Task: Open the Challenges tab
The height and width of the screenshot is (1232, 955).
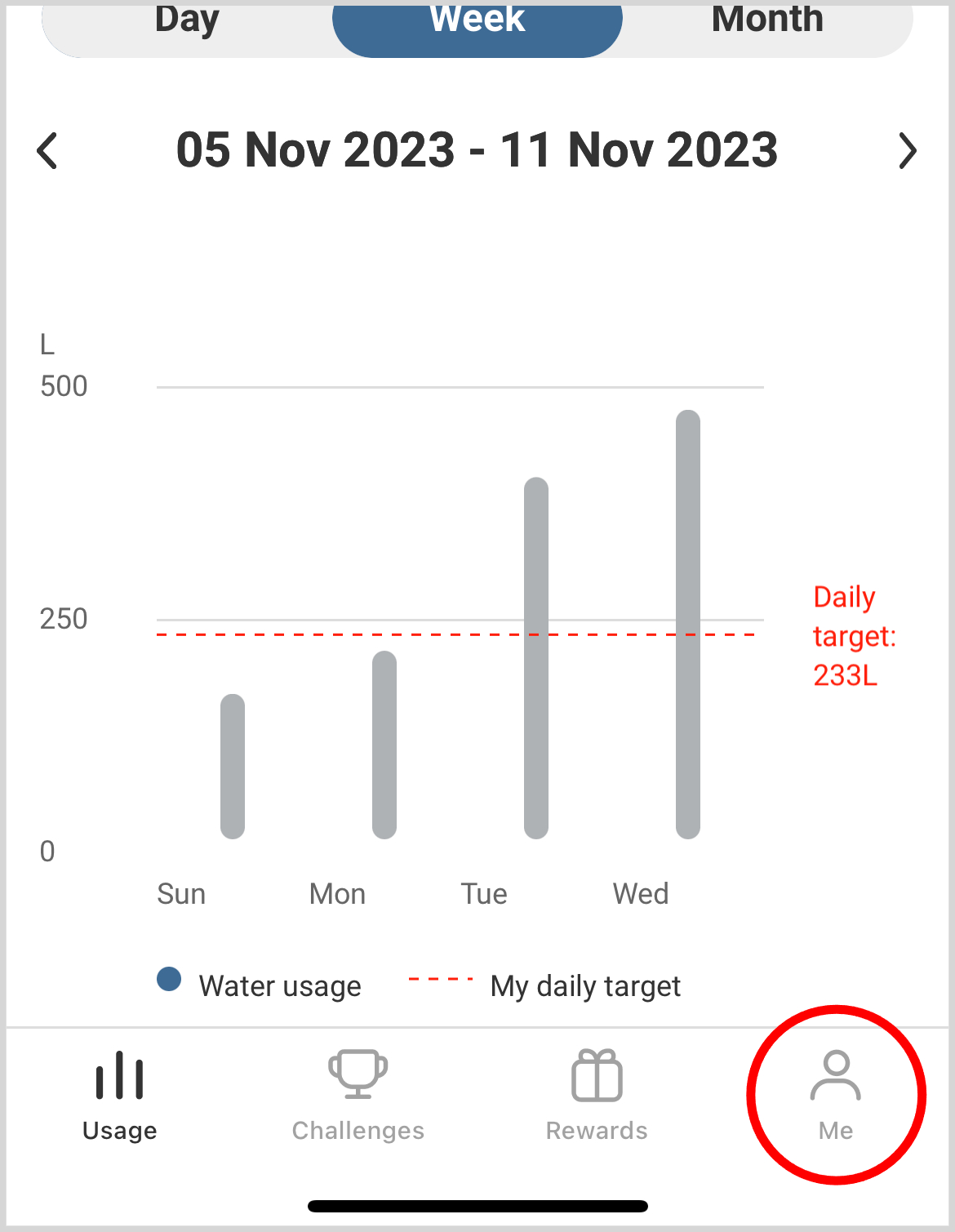Action: tap(358, 1095)
